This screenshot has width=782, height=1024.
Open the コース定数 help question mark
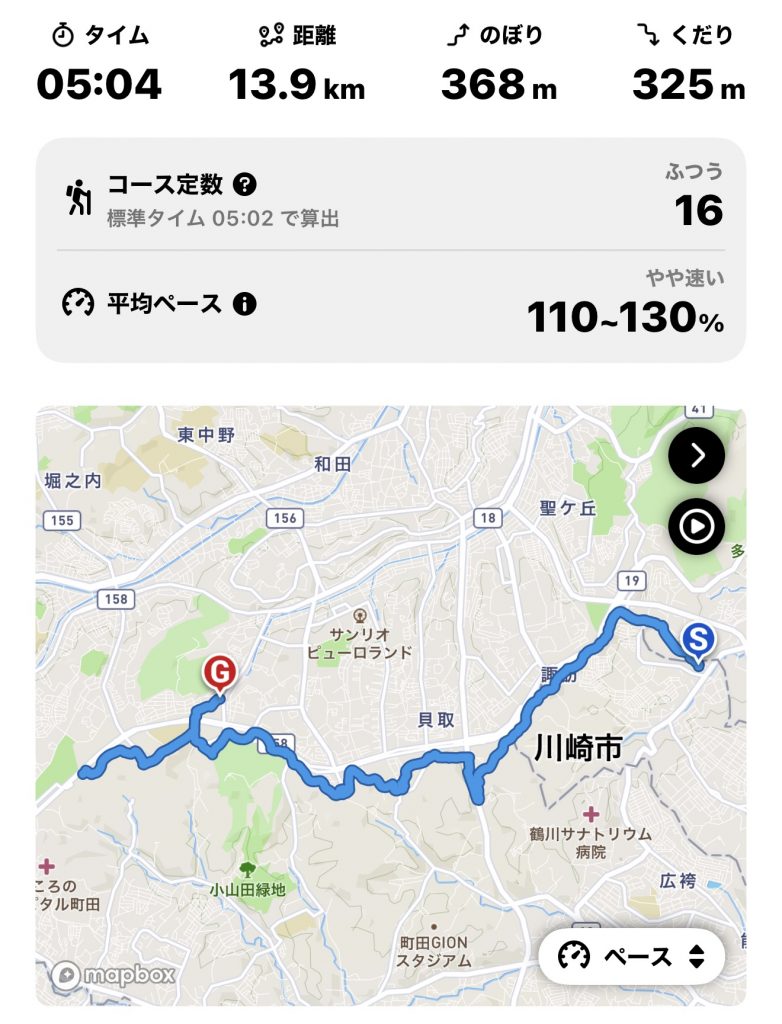245,185
